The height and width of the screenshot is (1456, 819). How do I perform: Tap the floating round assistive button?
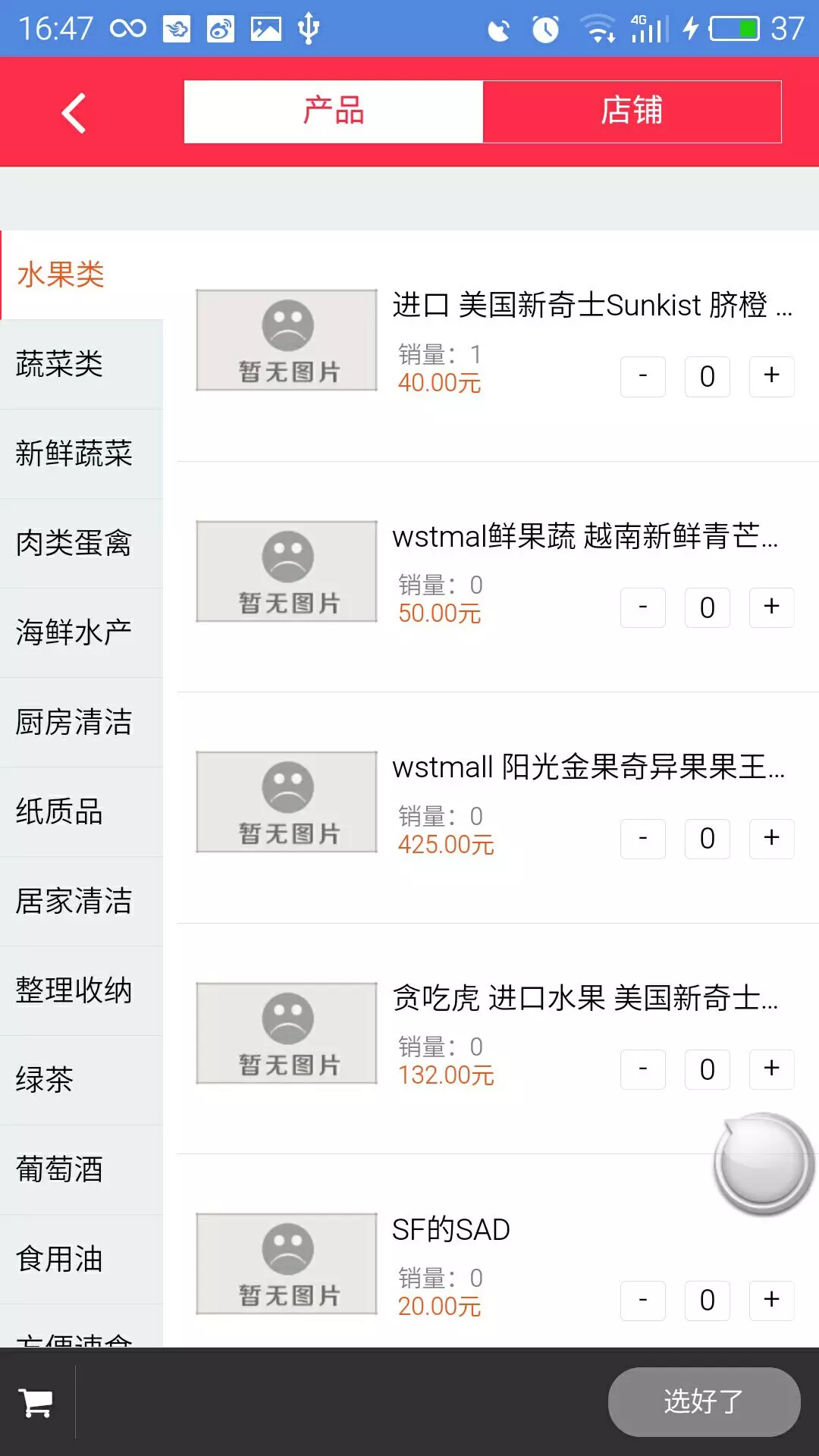(x=764, y=1163)
